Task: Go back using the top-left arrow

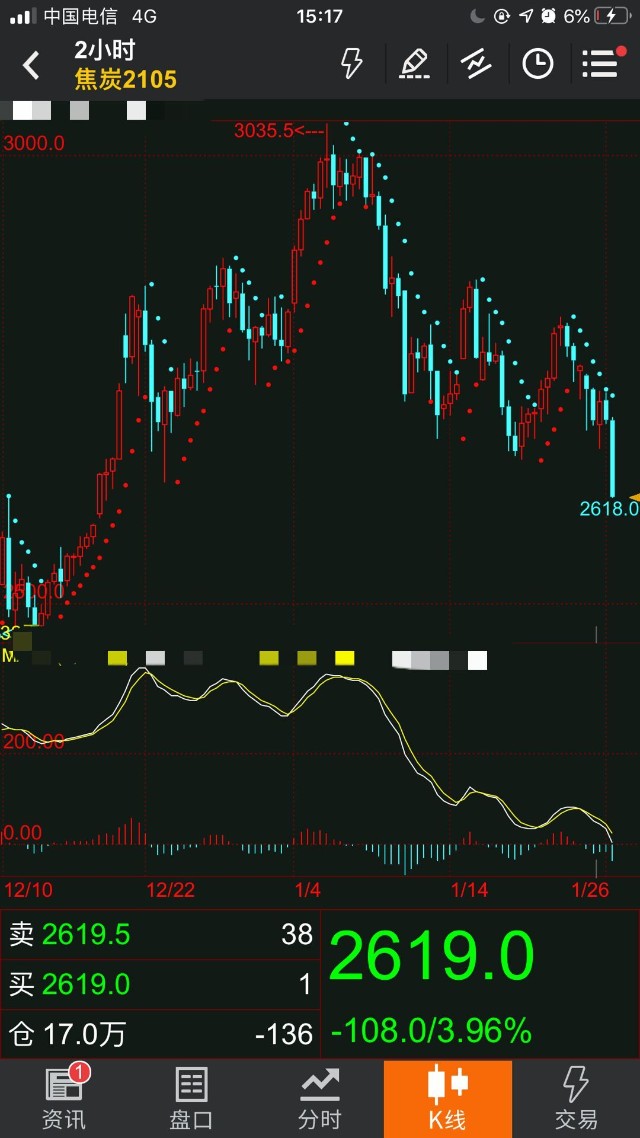Action: [31, 66]
